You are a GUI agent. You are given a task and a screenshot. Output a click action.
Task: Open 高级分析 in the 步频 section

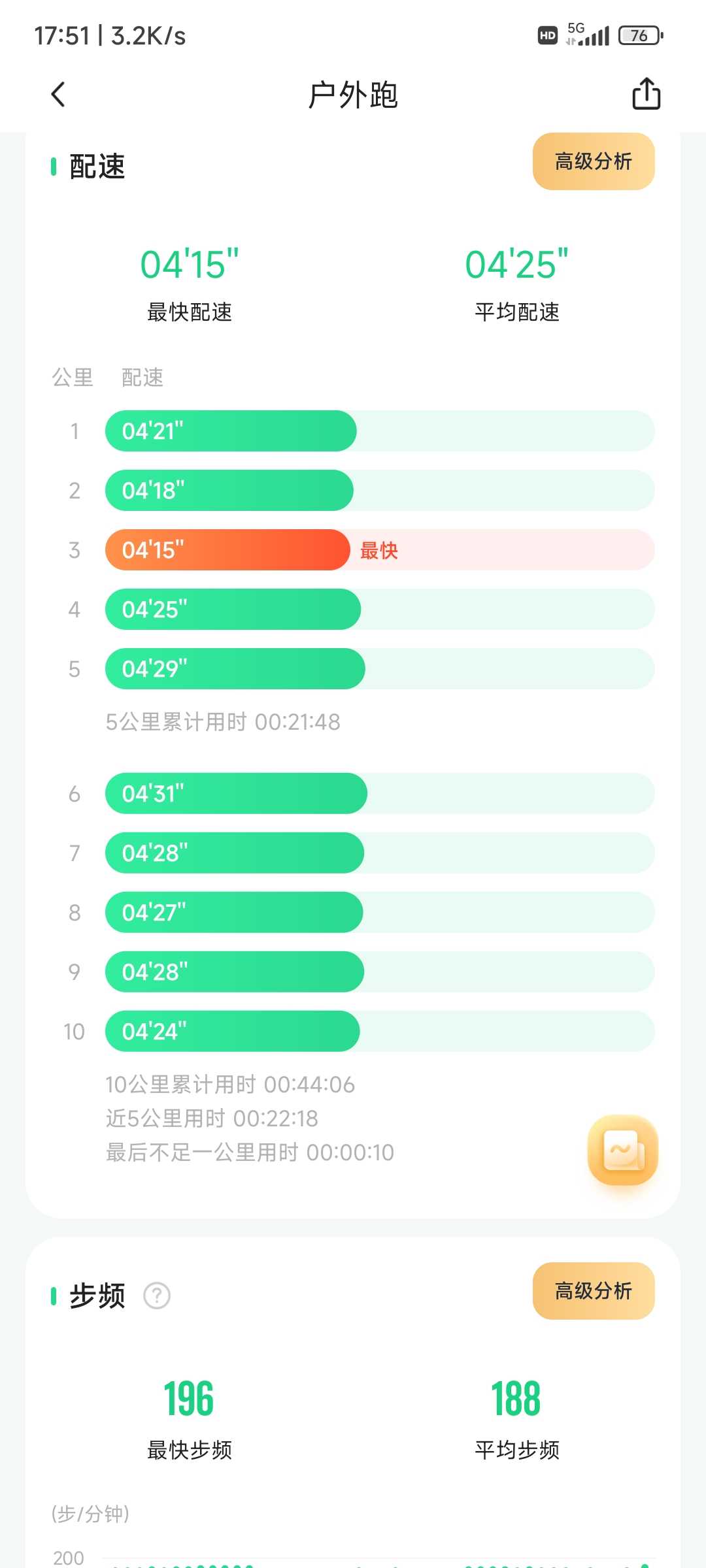click(x=594, y=1291)
